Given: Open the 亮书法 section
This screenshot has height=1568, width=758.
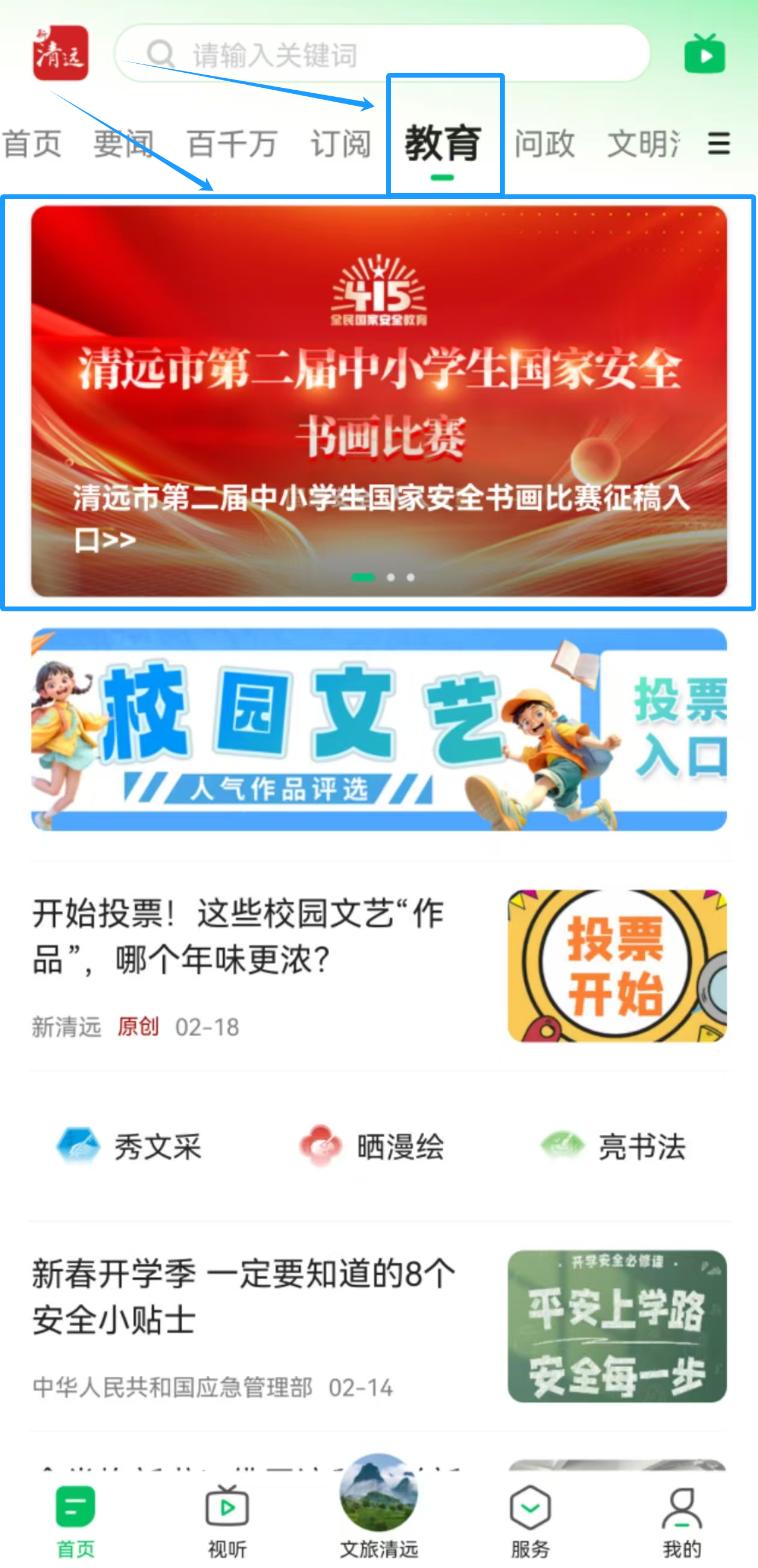Looking at the screenshot, I should coord(614,1147).
